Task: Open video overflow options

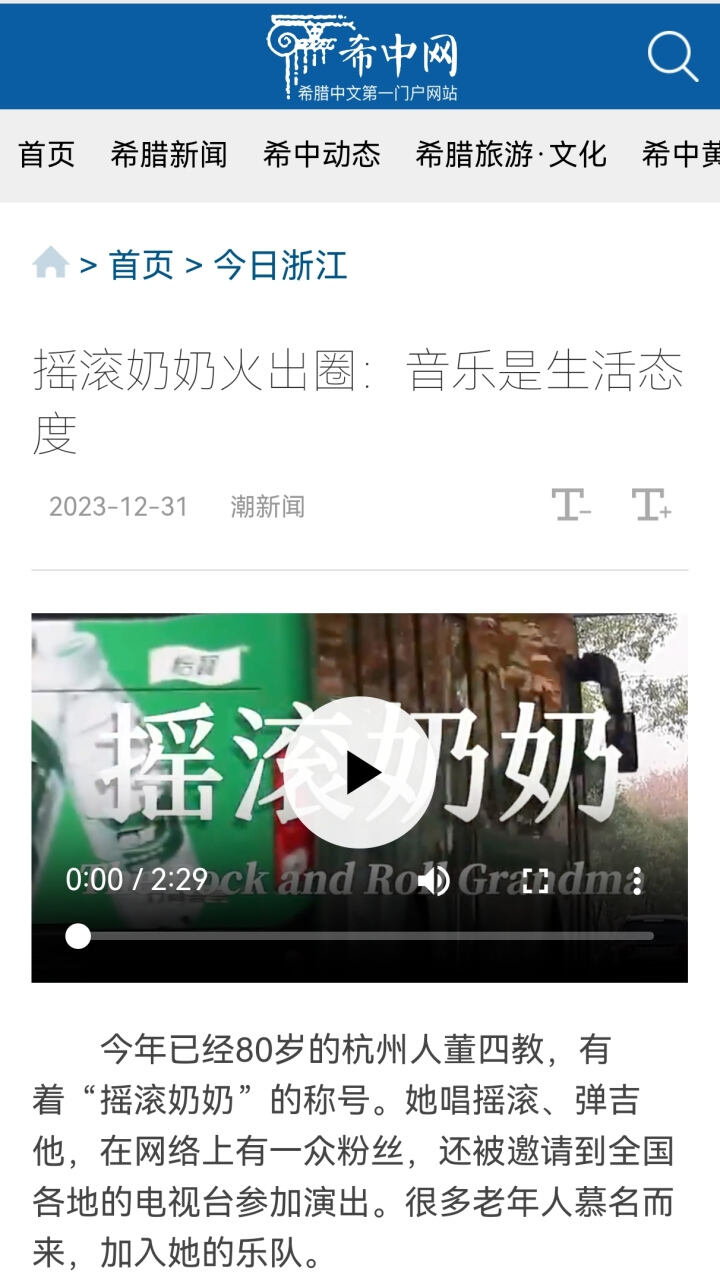Action: (636, 880)
